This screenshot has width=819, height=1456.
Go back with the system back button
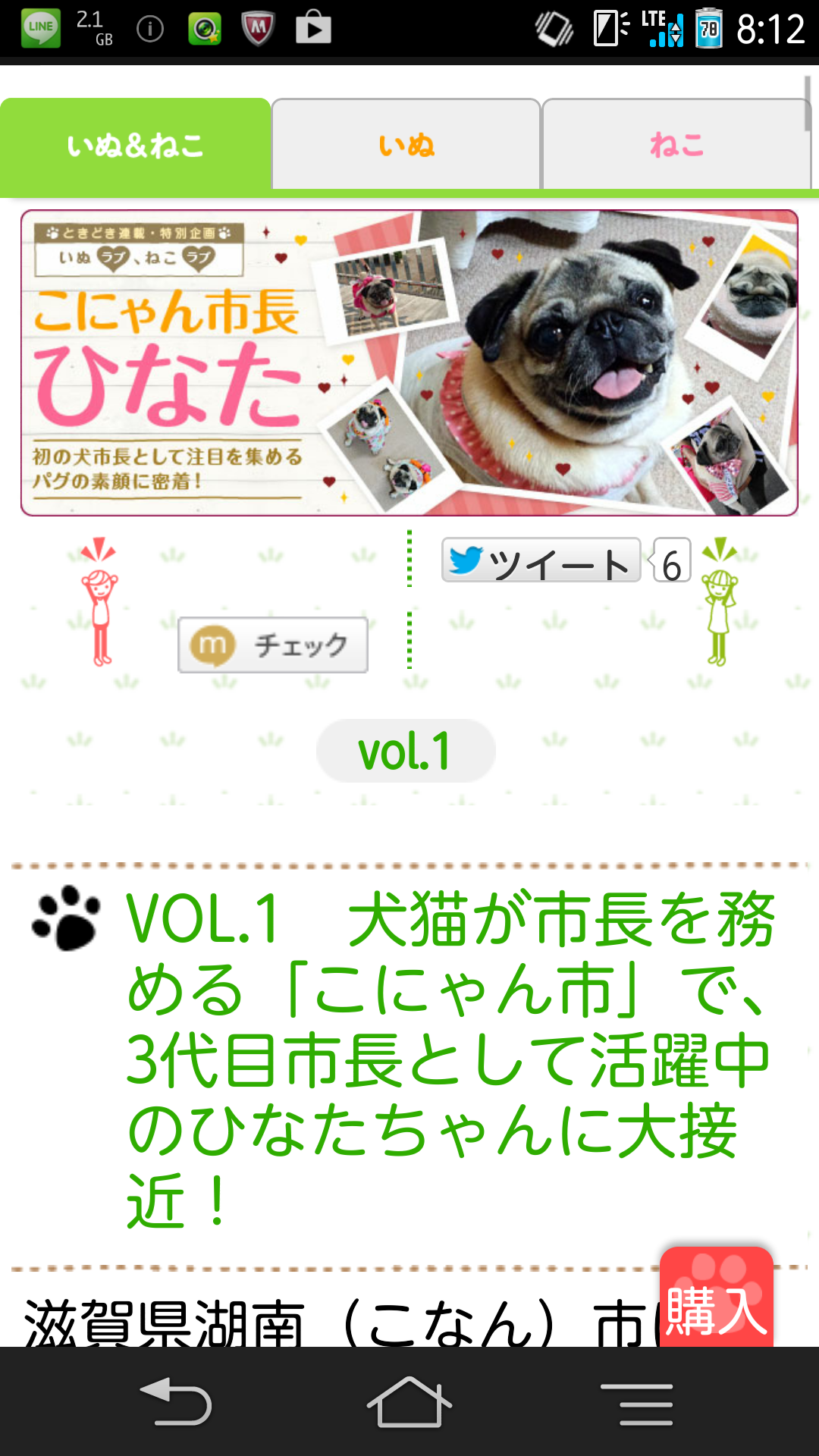[176, 1401]
